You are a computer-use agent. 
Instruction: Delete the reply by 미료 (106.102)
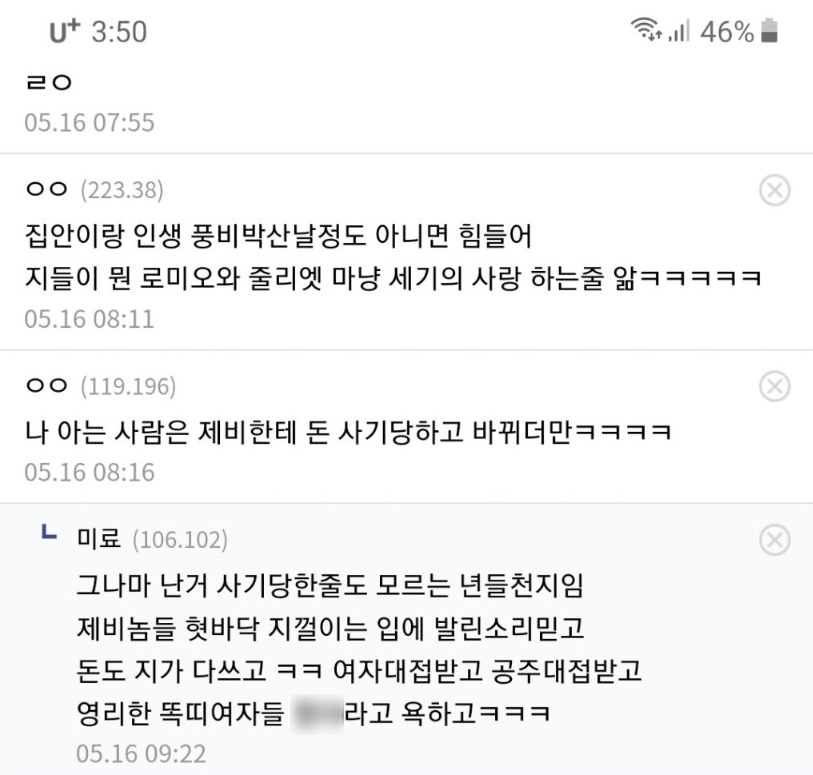coord(774,541)
